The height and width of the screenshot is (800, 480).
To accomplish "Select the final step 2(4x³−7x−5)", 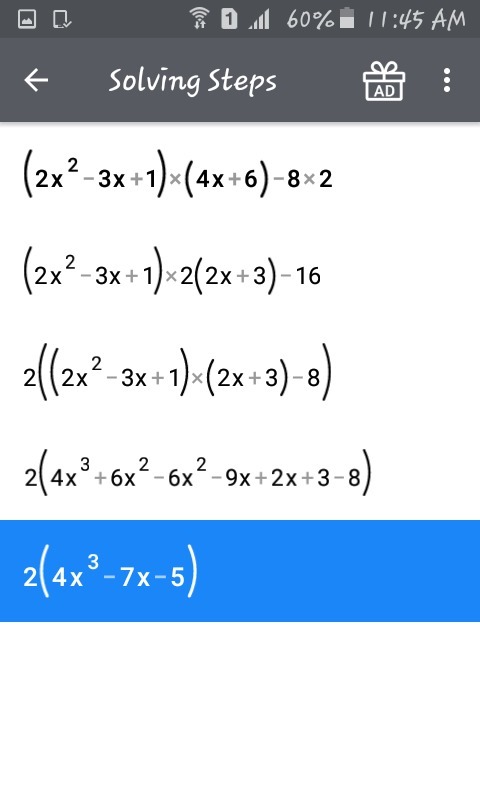I will click(240, 571).
